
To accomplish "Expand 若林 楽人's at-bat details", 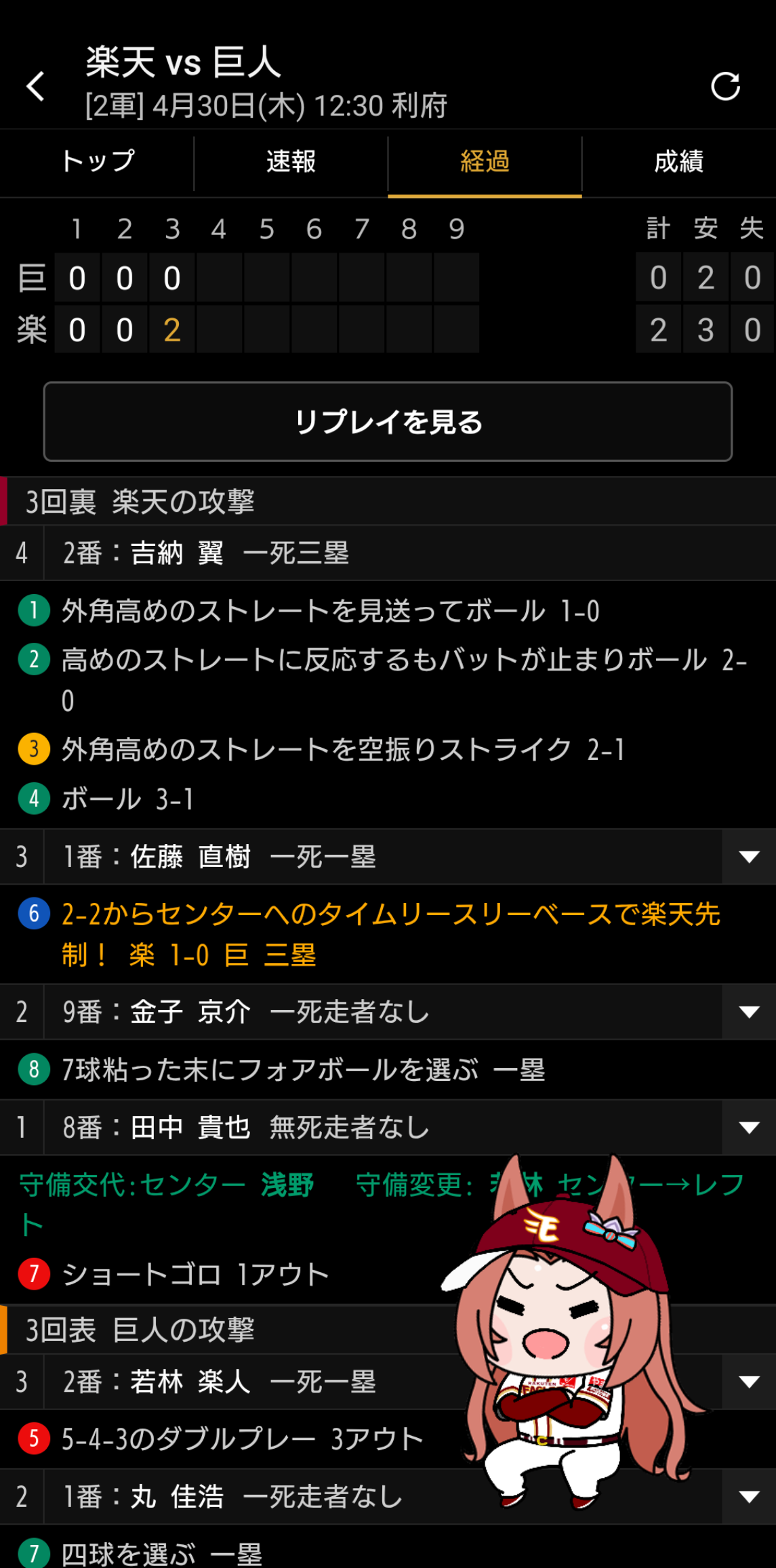I will point(748,1382).
